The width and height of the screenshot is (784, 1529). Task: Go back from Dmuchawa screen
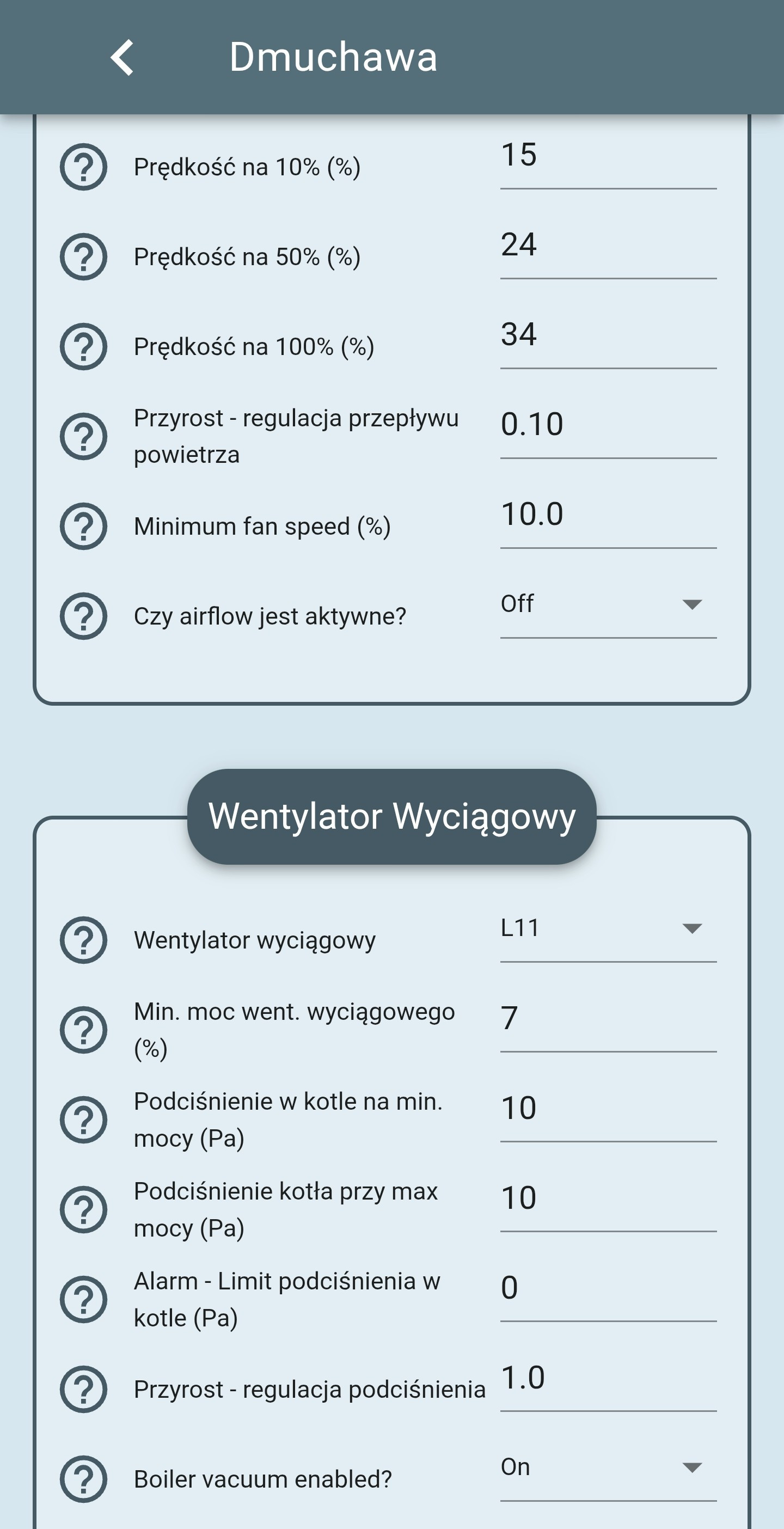click(122, 58)
